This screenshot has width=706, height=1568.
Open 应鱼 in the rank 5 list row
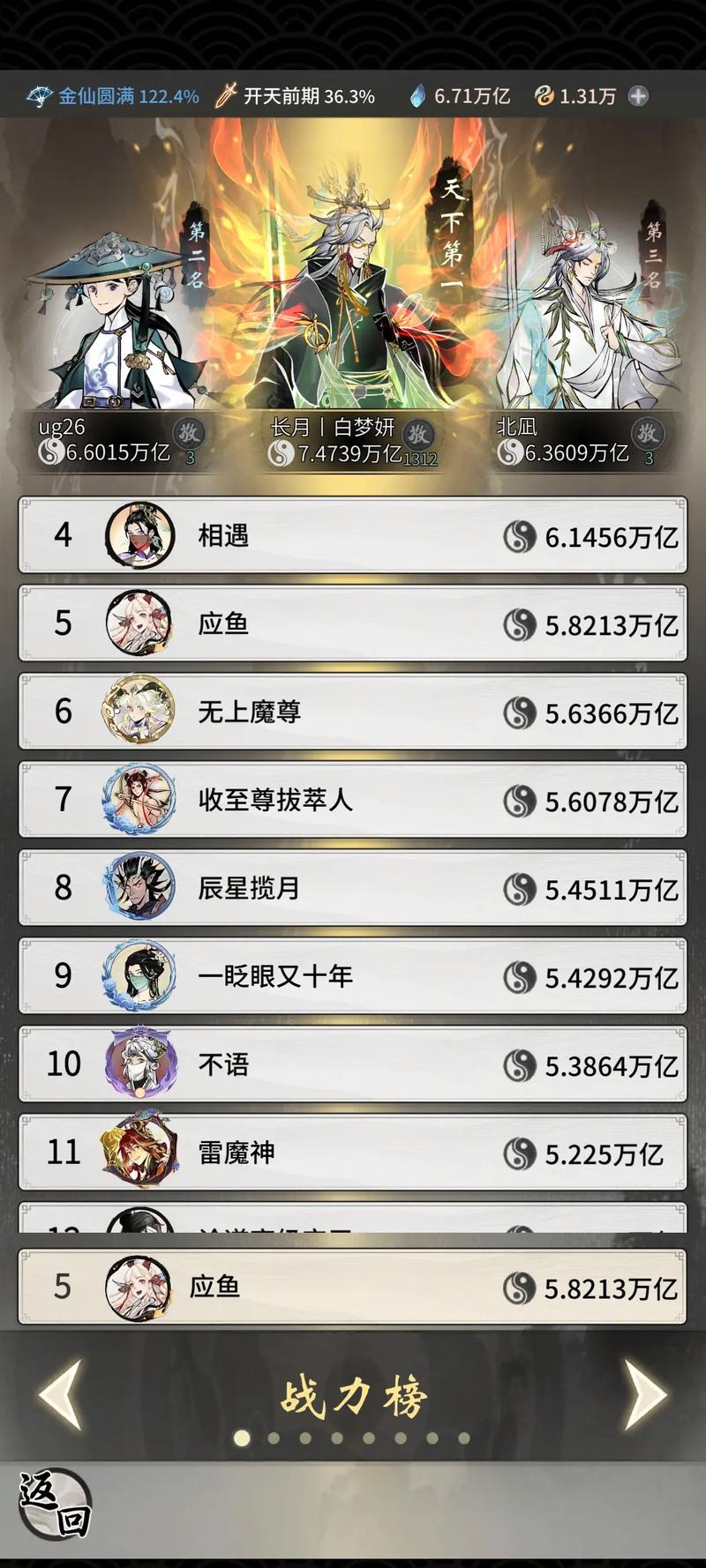(353, 623)
